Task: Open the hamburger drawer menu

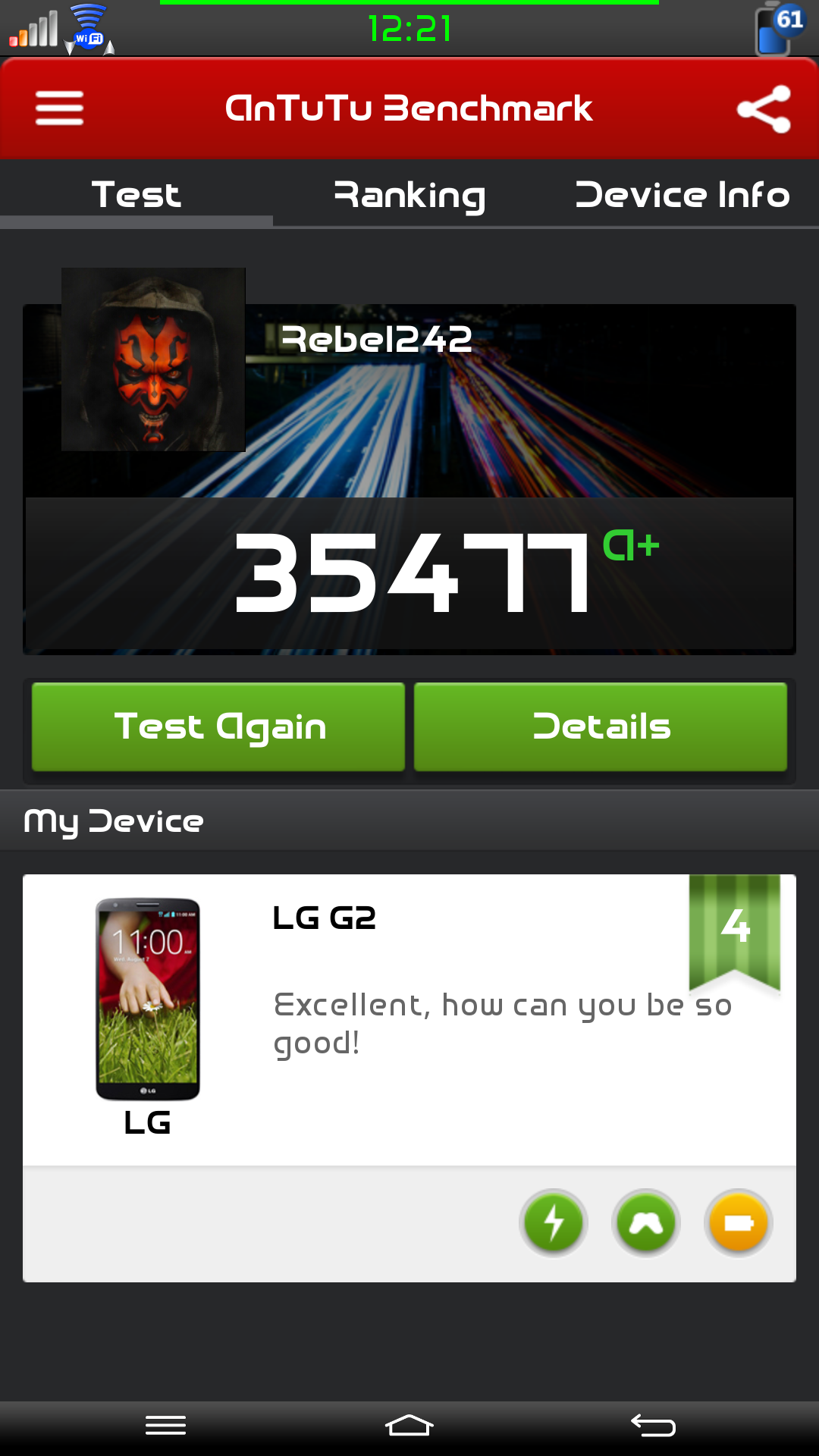Action: 59,108
